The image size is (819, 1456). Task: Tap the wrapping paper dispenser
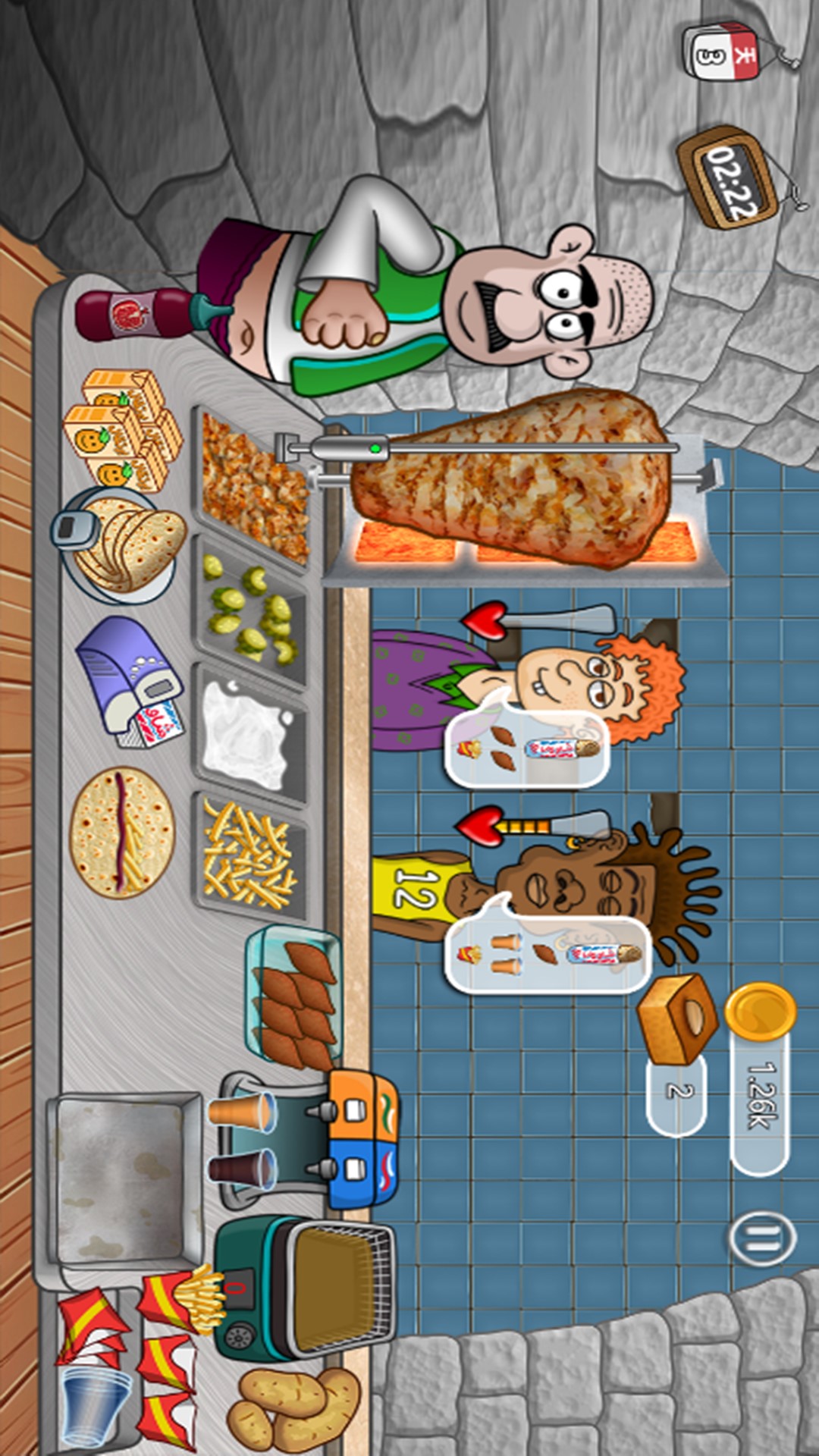130,679
